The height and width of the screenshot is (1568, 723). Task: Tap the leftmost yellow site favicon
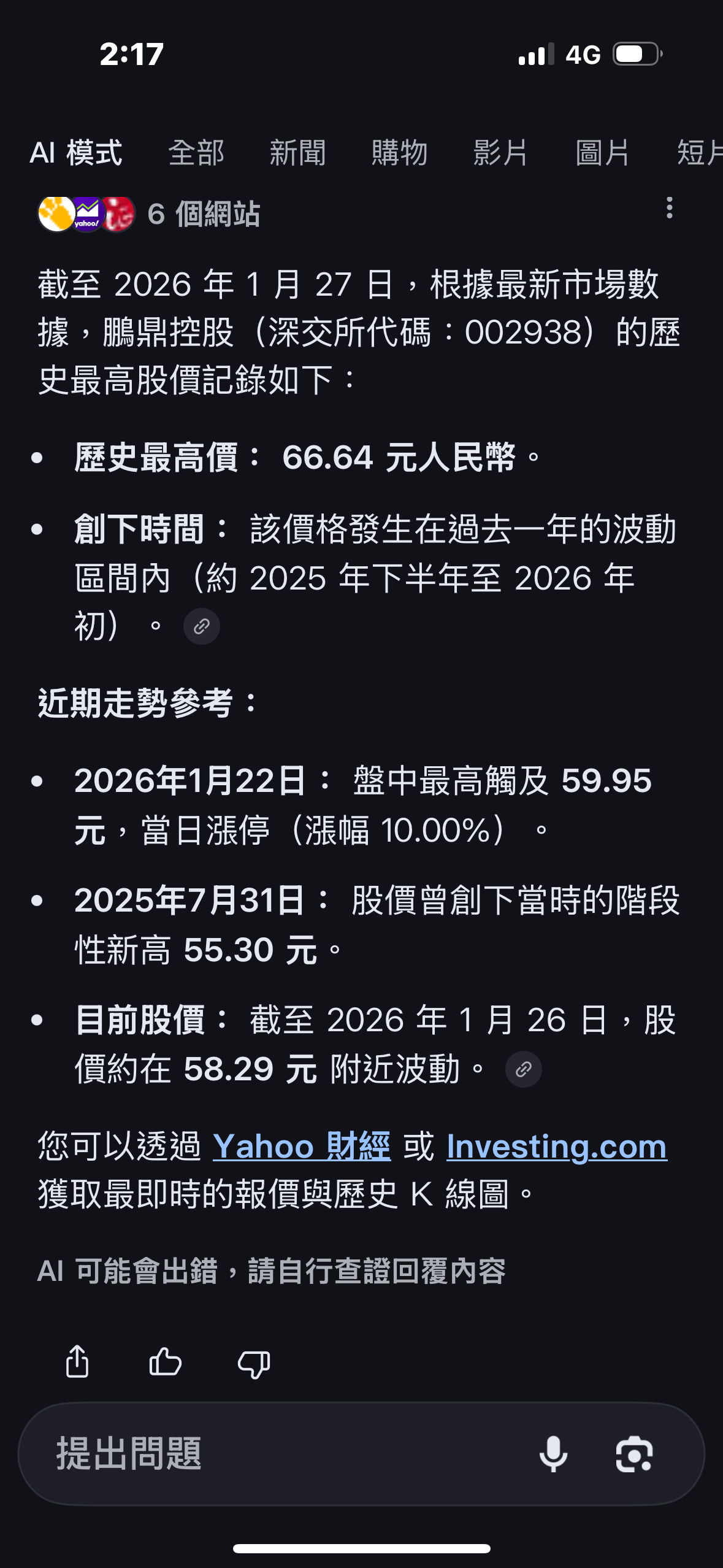(55, 215)
